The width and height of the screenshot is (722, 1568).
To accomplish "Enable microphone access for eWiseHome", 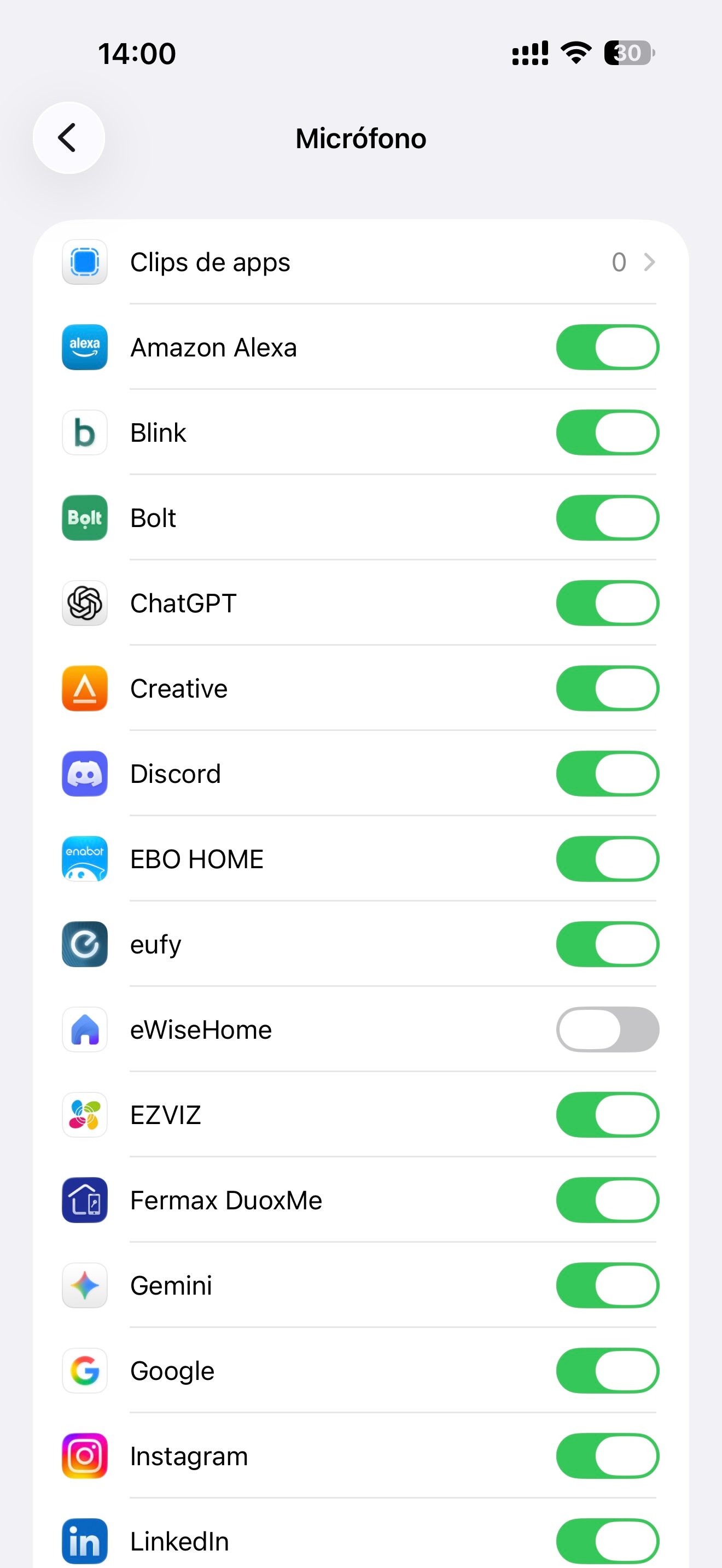I will click(x=607, y=1029).
